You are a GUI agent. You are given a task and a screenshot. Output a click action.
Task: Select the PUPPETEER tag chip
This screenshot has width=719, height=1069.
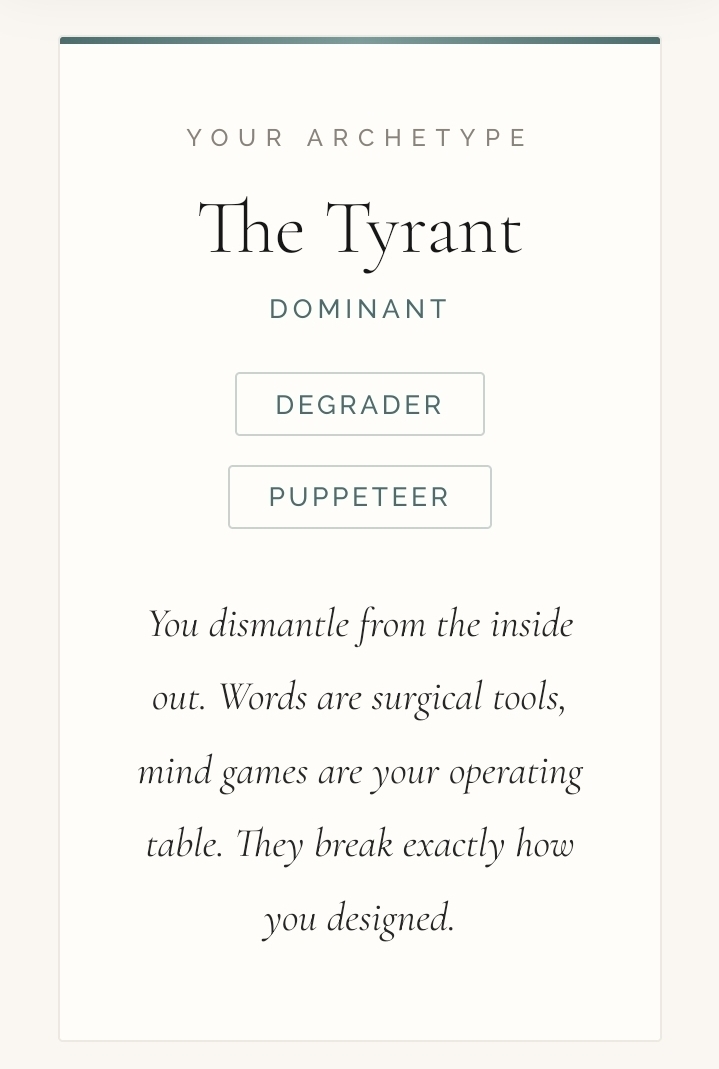[x=360, y=497]
